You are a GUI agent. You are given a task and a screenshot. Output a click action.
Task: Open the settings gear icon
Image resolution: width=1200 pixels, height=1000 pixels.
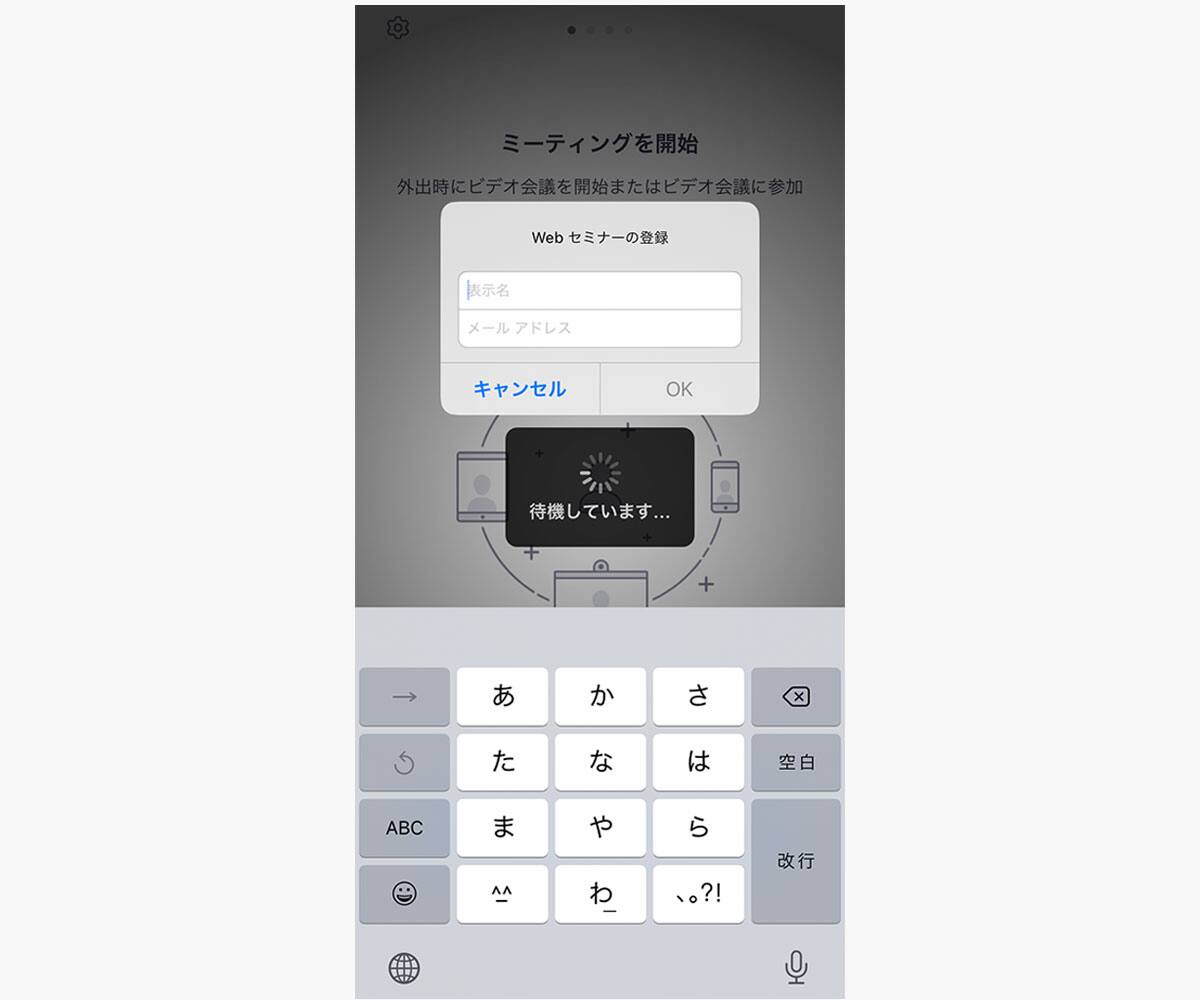[398, 27]
